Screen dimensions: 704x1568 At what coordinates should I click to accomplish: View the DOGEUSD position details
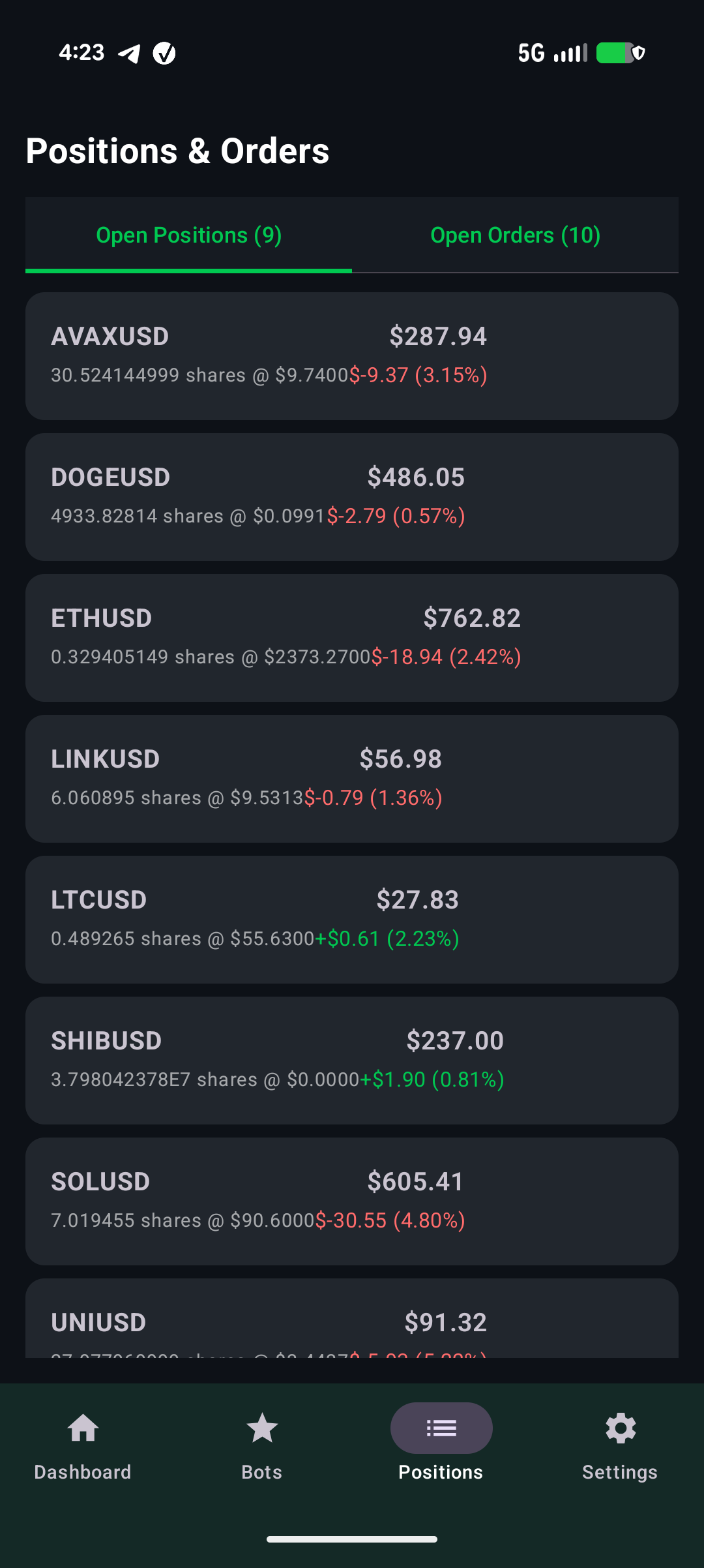[351, 496]
